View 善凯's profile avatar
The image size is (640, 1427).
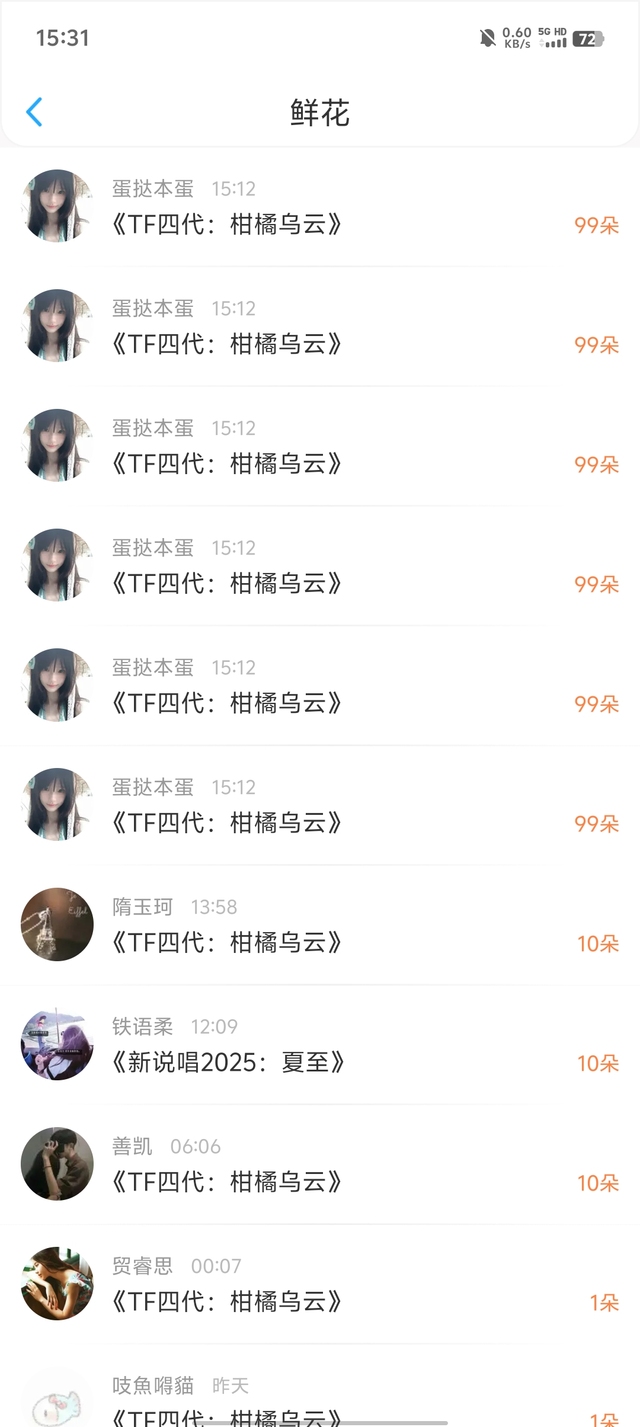click(57, 1164)
